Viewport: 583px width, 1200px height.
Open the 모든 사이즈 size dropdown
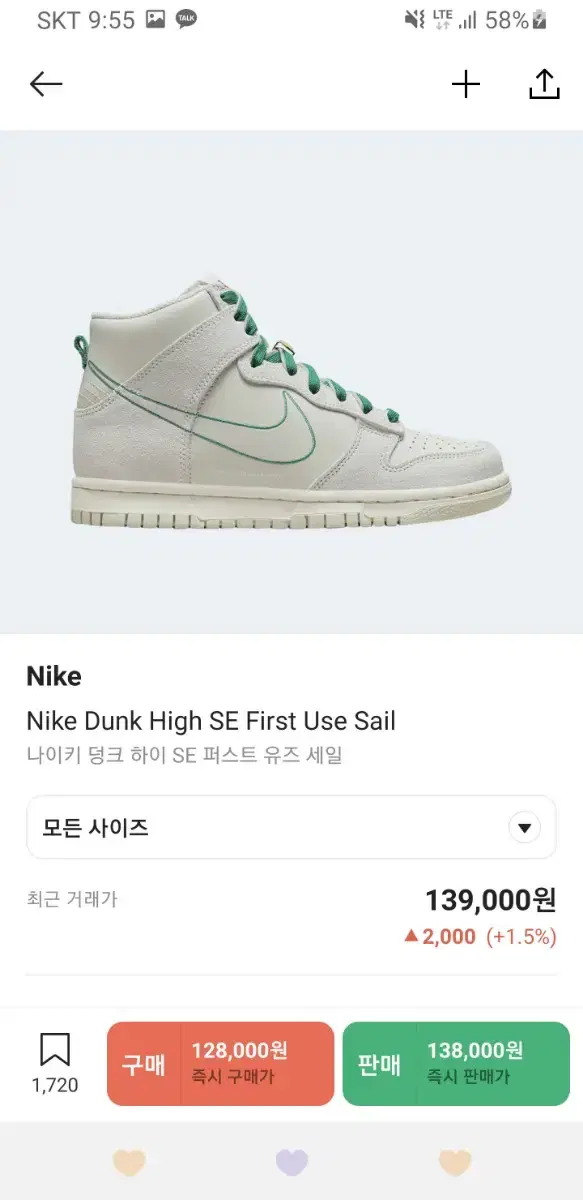click(291, 827)
